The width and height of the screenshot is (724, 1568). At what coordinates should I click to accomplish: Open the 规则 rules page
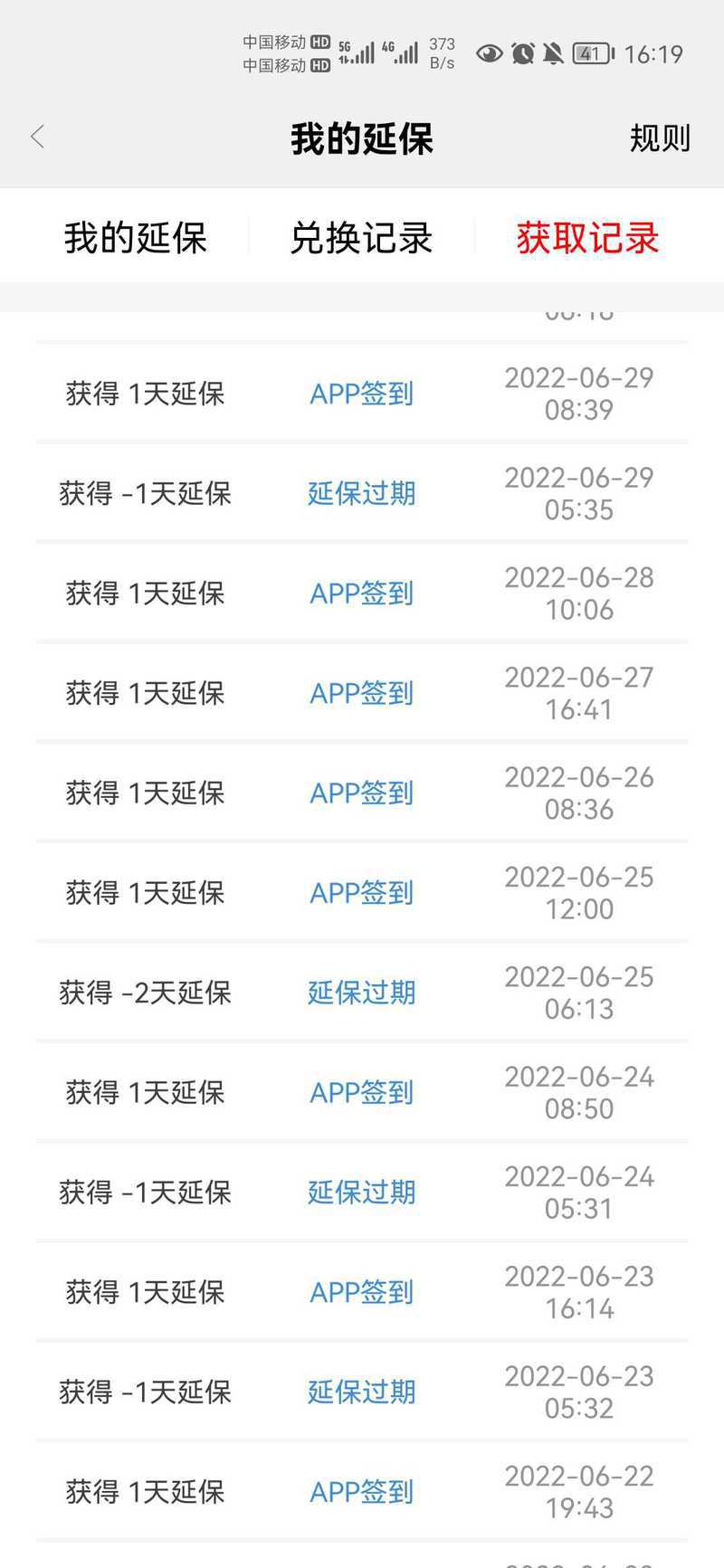660,138
